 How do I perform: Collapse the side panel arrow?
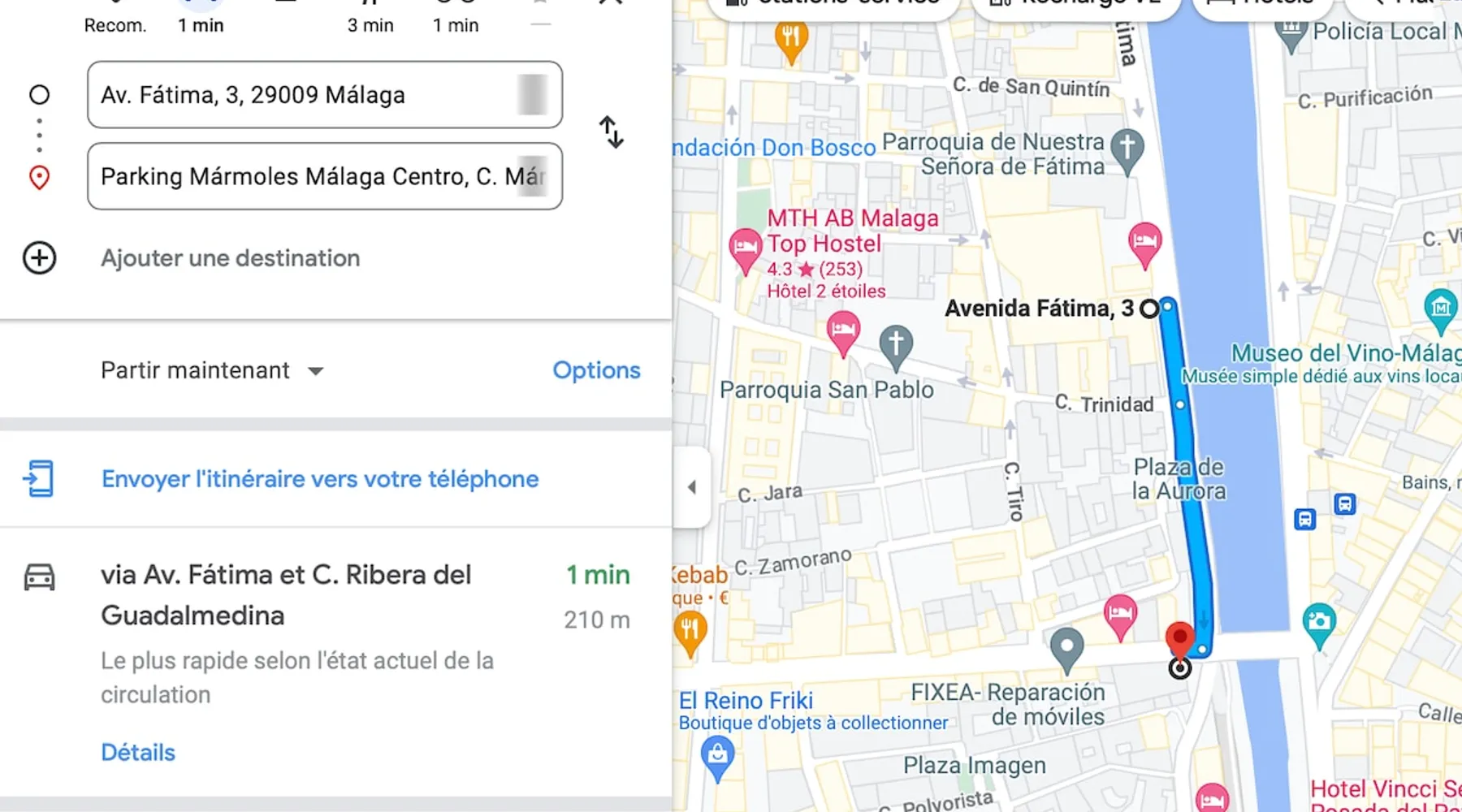click(x=691, y=487)
